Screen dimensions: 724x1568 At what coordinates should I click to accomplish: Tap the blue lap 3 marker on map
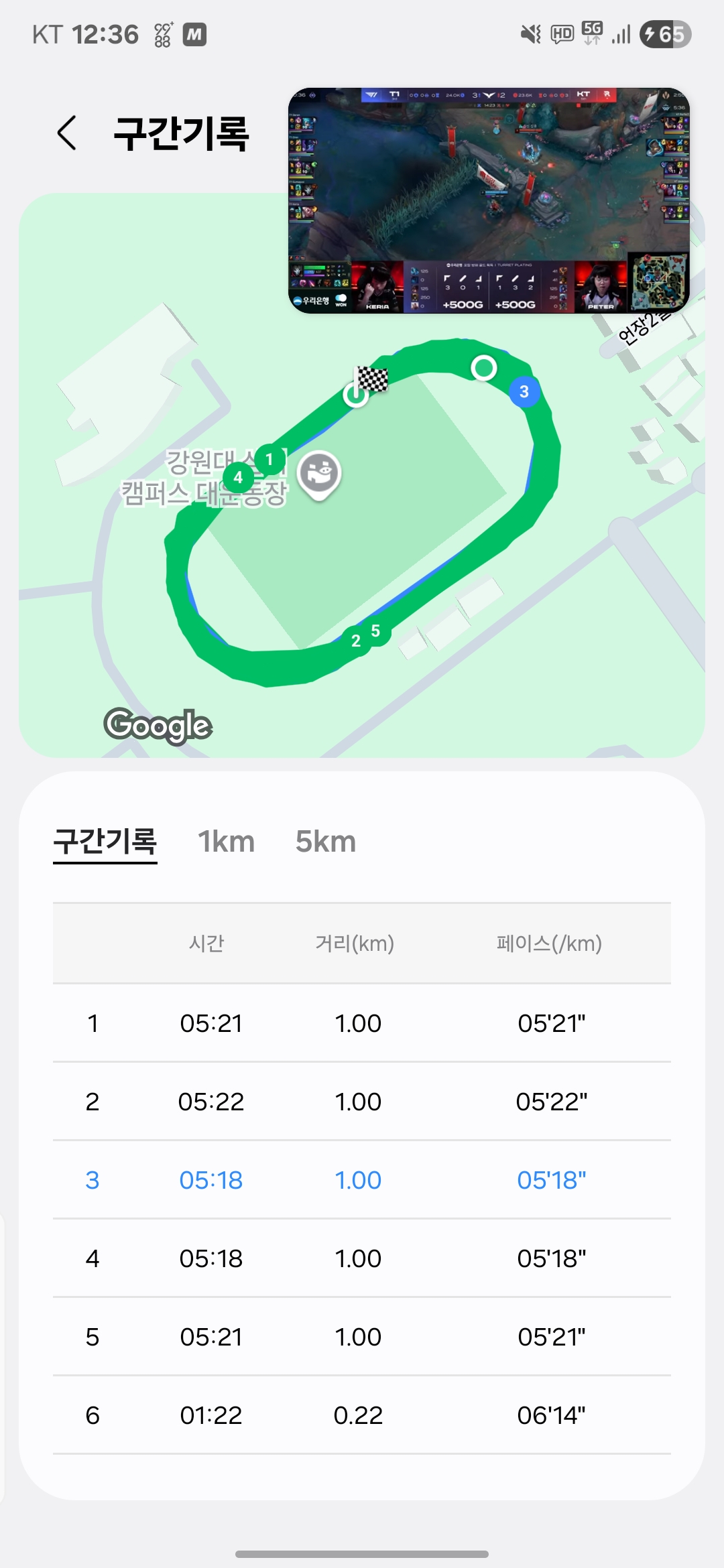tap(524, 391)
